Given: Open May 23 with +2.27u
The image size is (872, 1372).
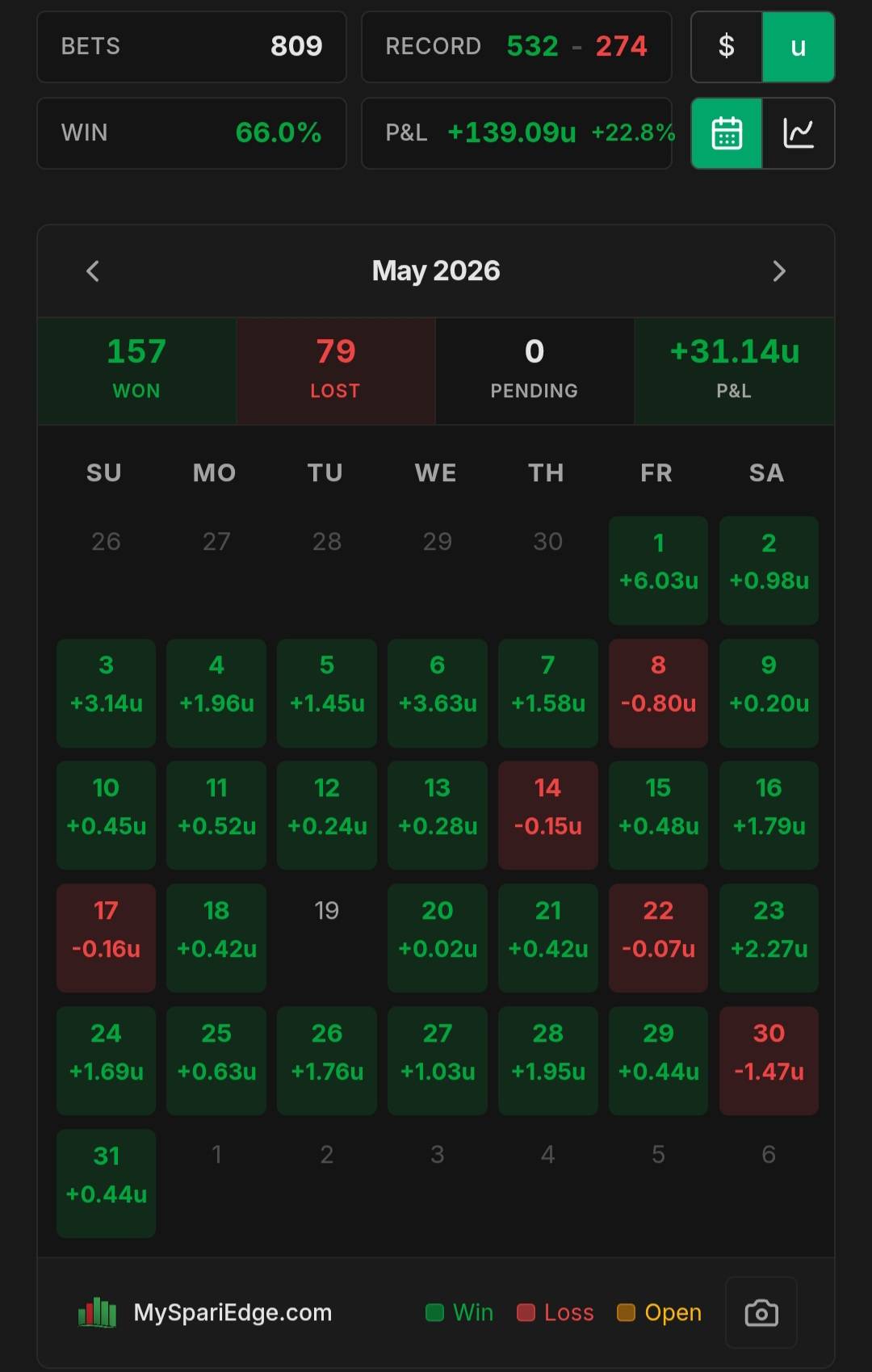Looking at the screenshot, I should click(769, 938).
